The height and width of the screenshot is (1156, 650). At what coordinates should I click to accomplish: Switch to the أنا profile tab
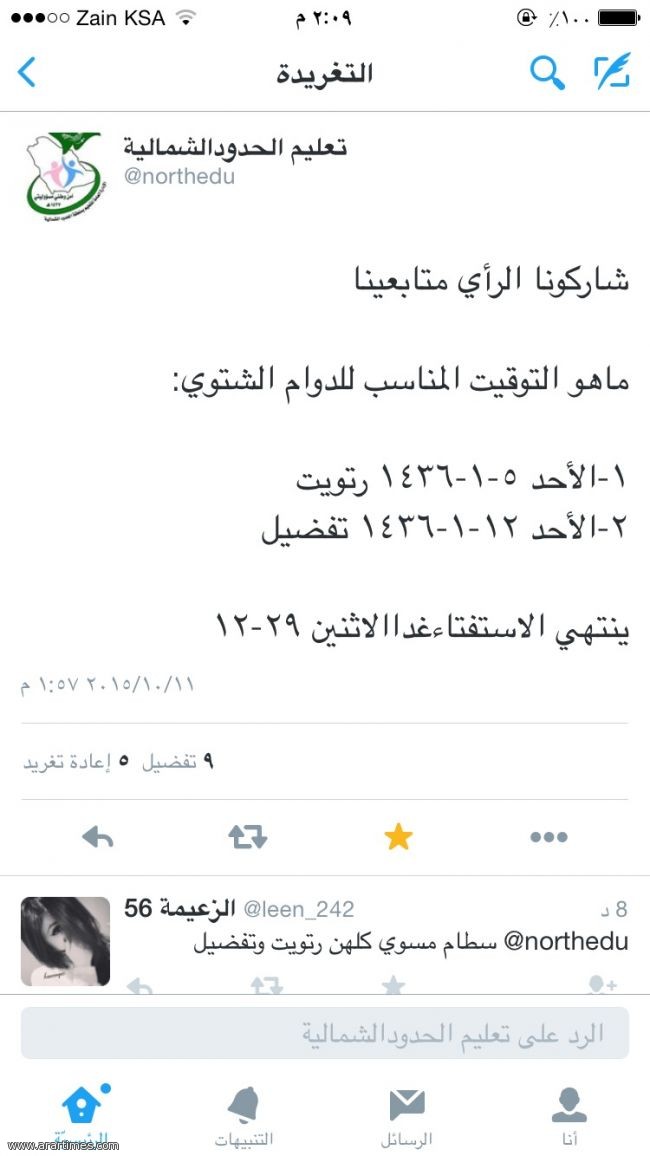[x=569, y=1116]
